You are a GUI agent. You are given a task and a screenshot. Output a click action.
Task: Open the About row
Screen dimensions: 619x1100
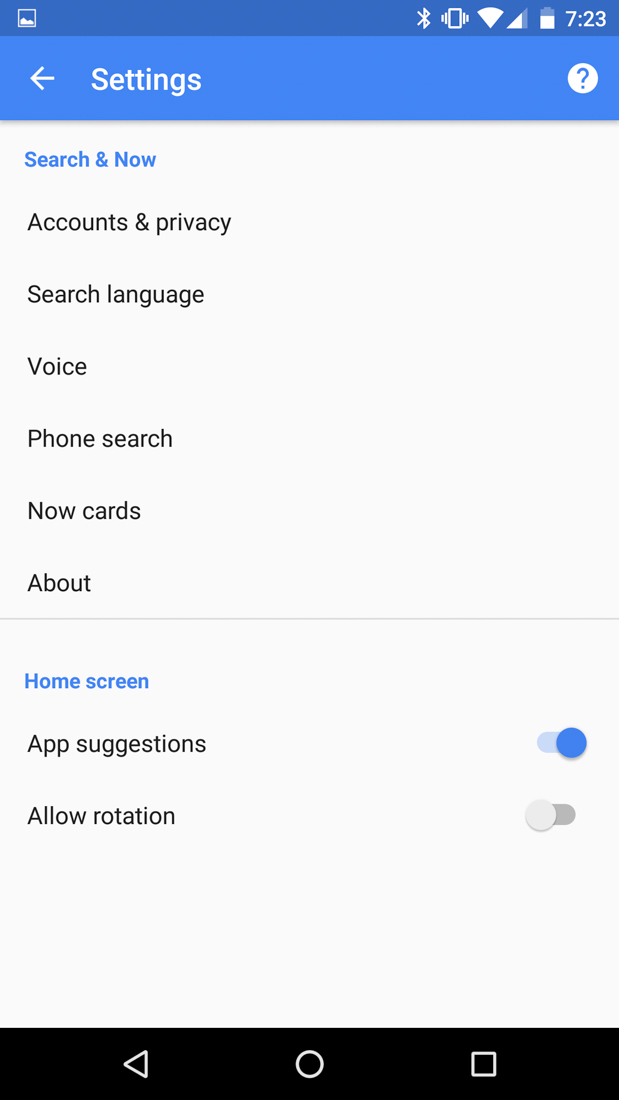click(59, 582)
